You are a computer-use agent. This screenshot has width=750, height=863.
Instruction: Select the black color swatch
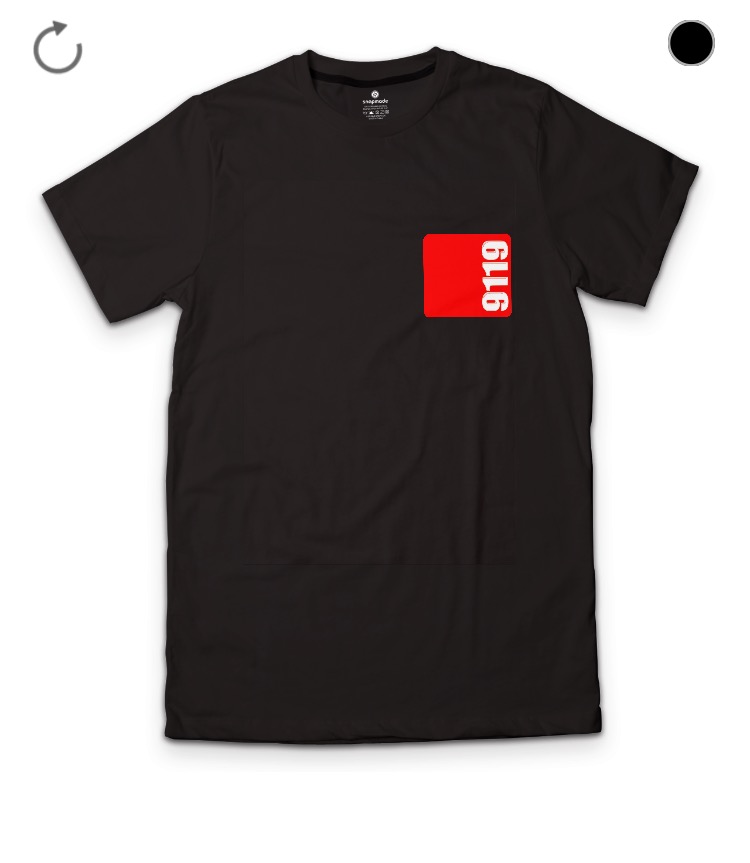pos(691,43)
